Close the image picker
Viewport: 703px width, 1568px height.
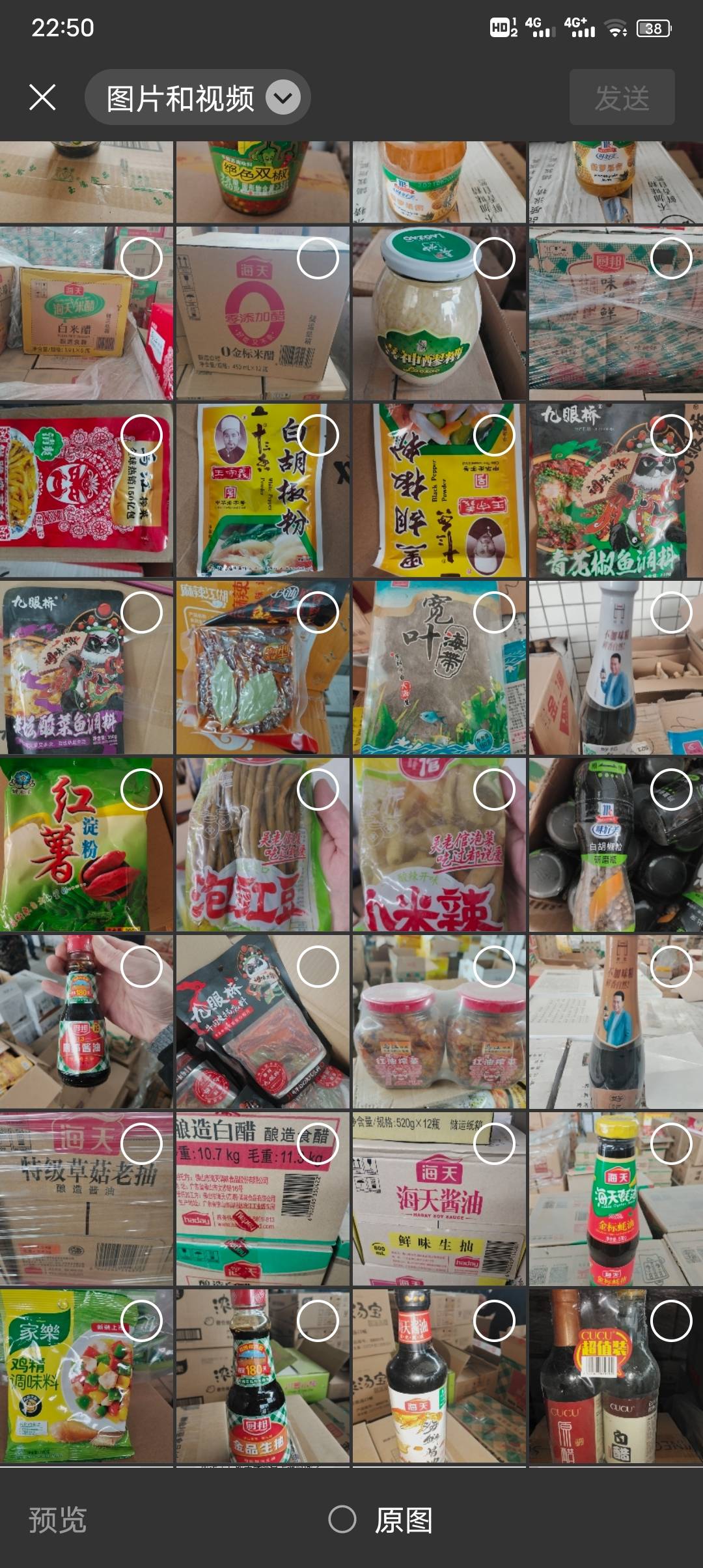pyautogui.click(x=43, y=98)
